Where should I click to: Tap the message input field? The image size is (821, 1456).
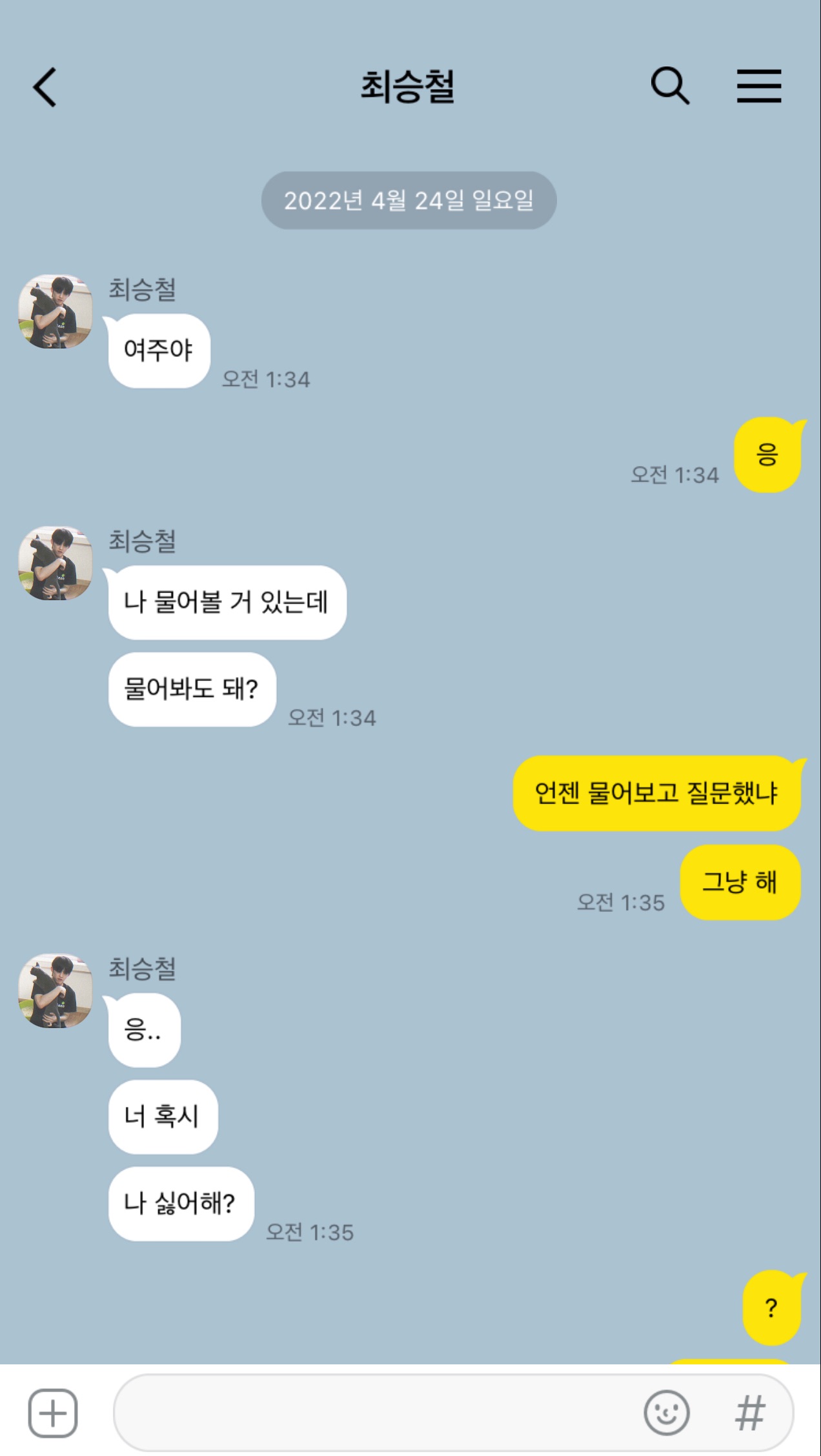[x=374, y=1413]
